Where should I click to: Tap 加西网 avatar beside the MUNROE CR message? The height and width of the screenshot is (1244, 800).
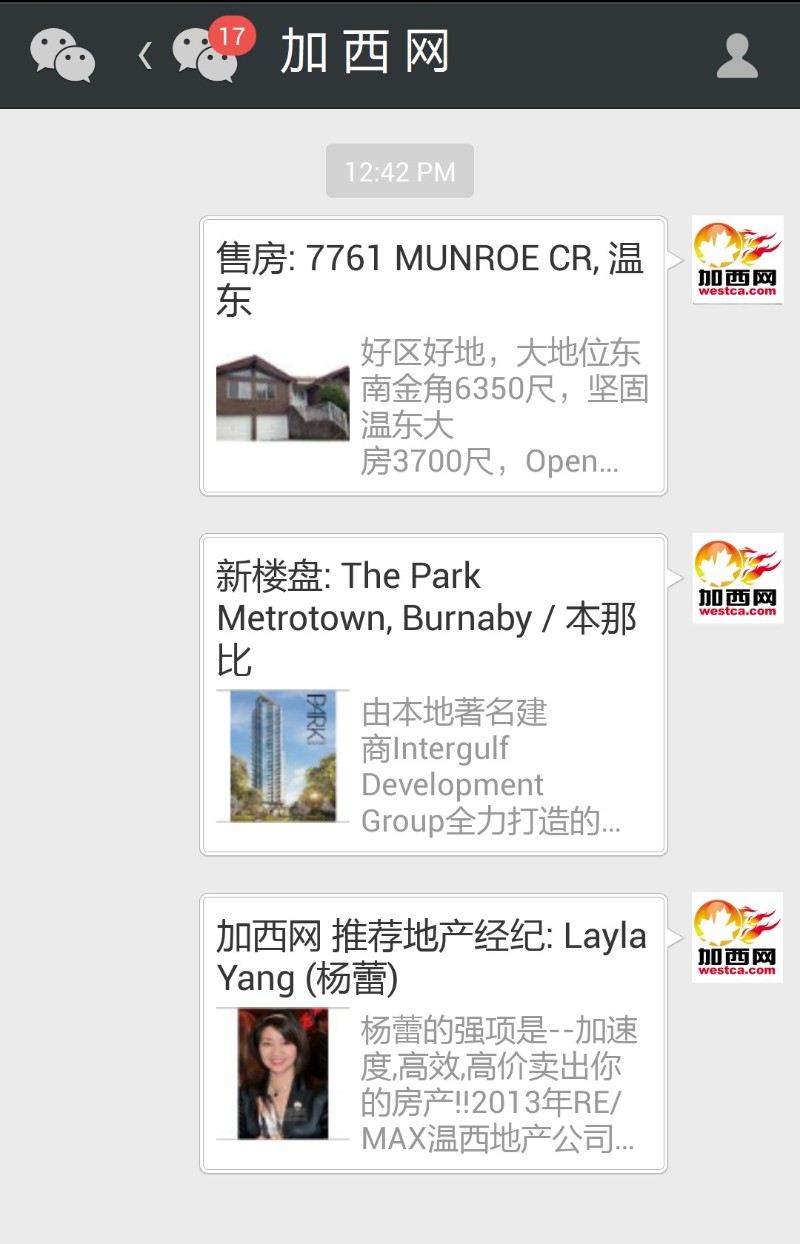pos(737,260)
